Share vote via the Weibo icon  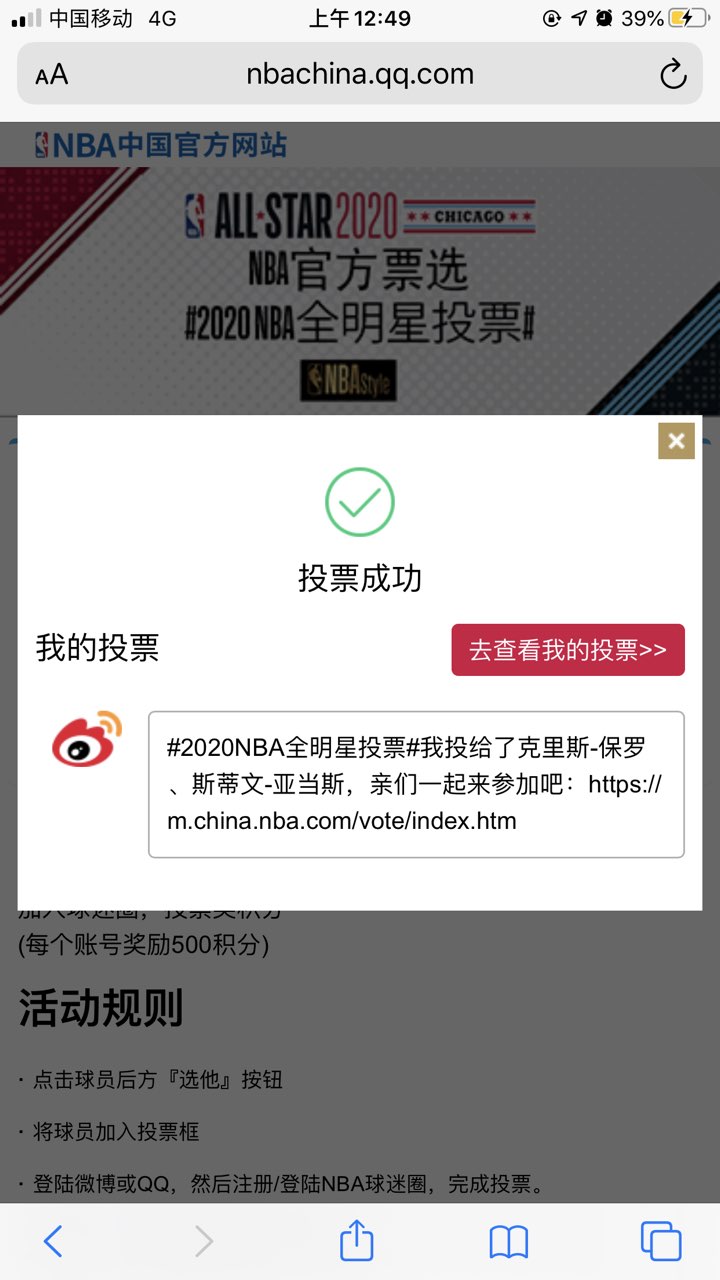[87, 739]
